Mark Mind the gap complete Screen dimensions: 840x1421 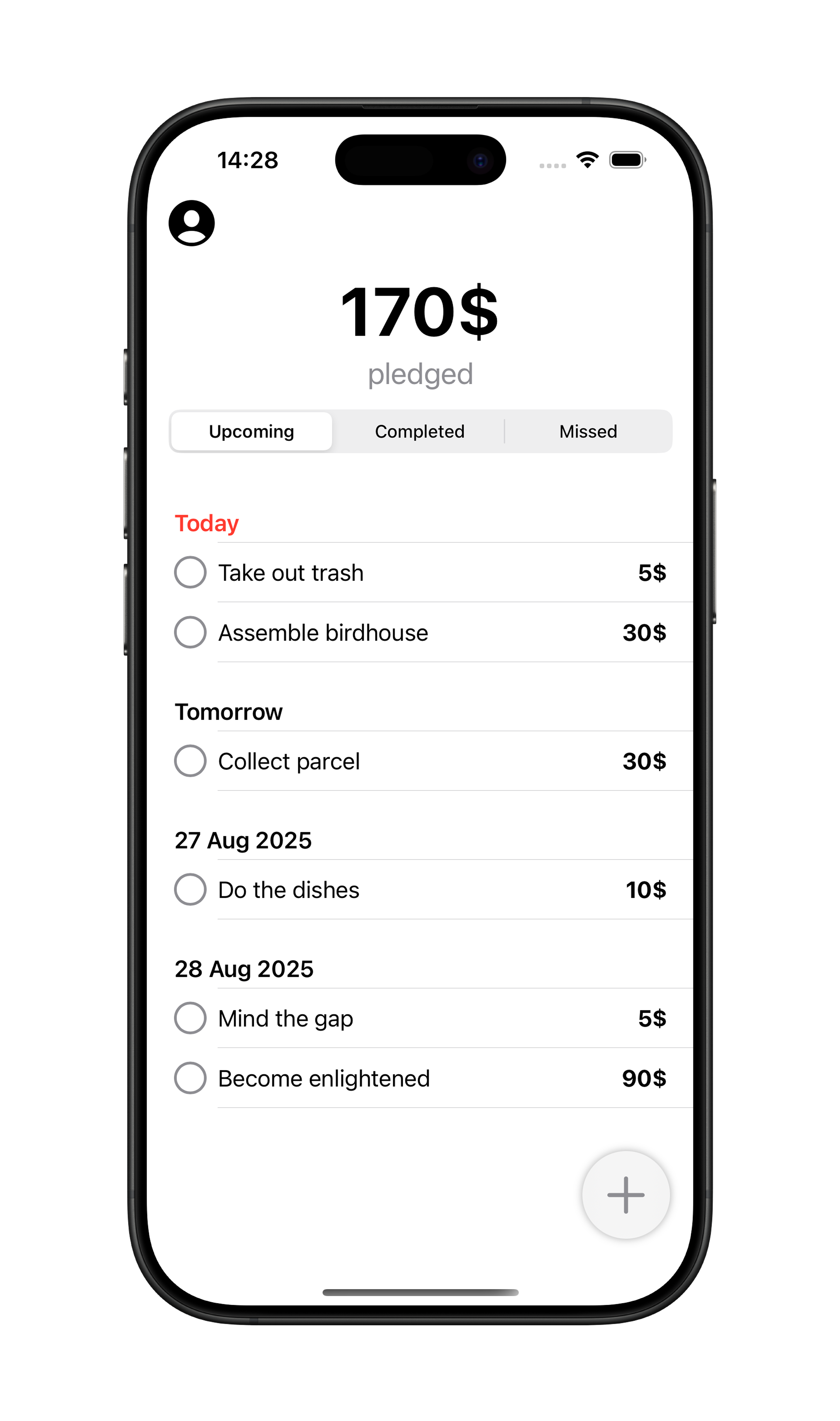pos(190,1018)
